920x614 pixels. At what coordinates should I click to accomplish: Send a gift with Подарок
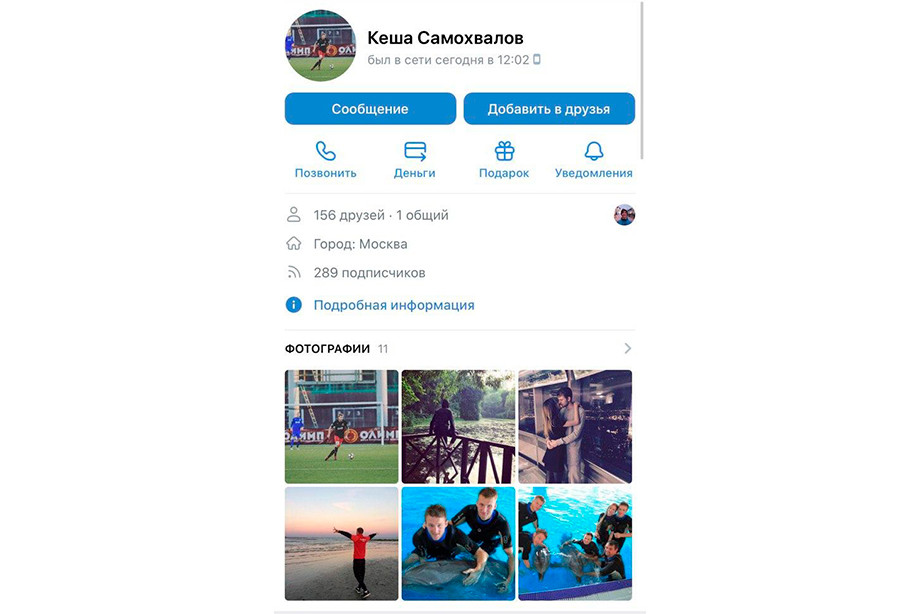(x=504, y=160)
